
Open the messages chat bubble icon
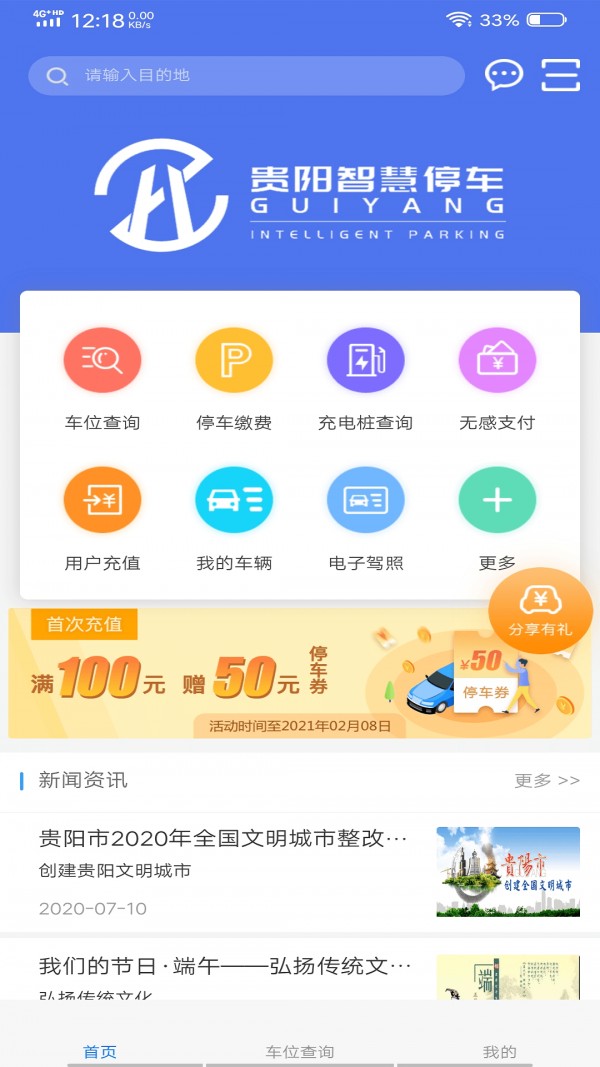(x=504, y=75)
